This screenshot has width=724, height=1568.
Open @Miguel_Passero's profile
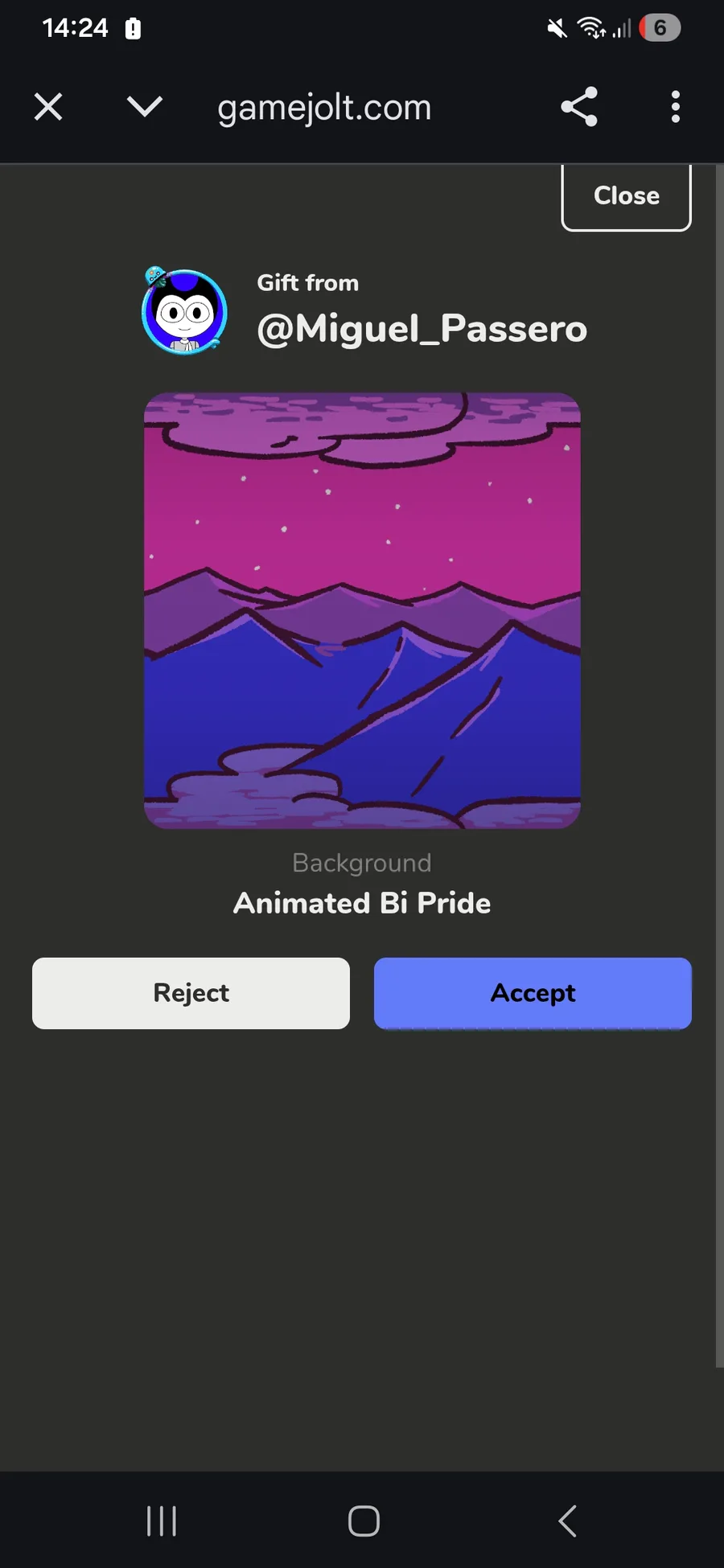[x=422, y=328]
